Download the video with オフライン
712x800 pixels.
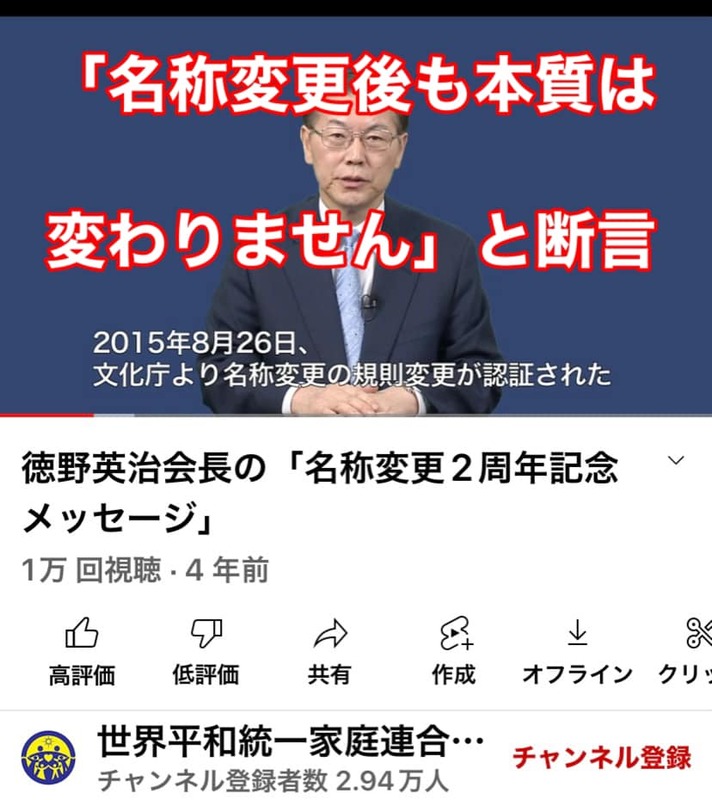click(577, 649)
